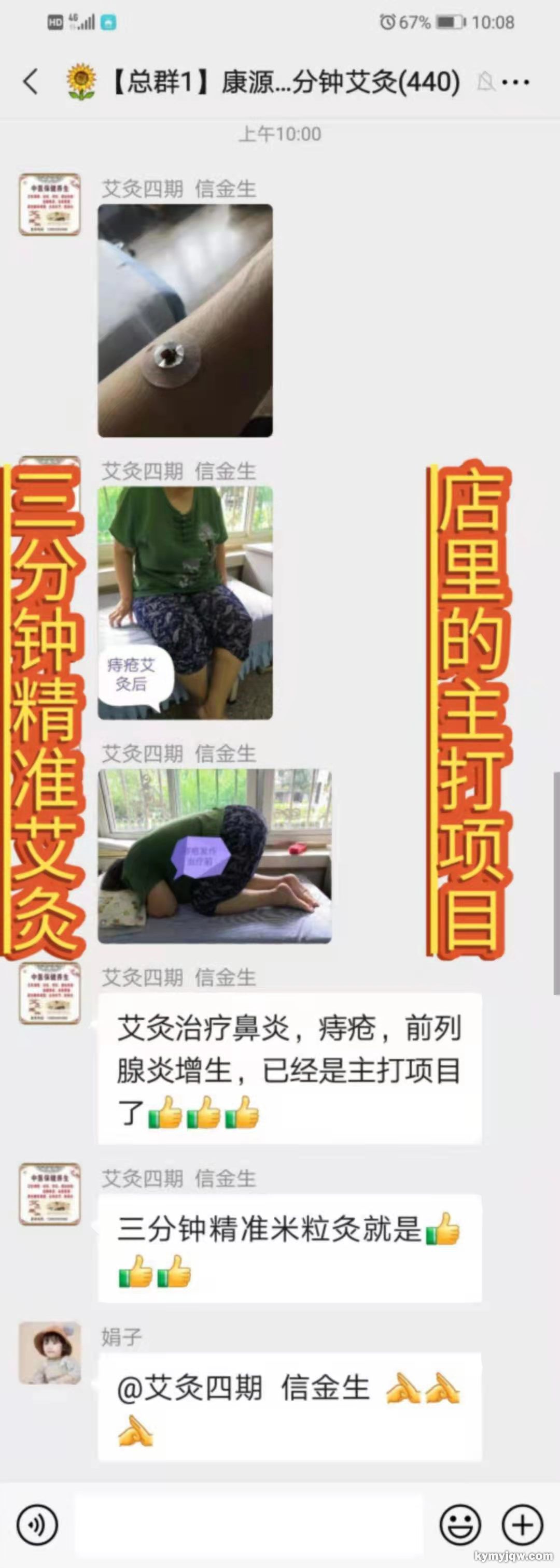Open the photo of seated woman in green
The height and width of the screenshot is (1568, 560).
point(185,603)
